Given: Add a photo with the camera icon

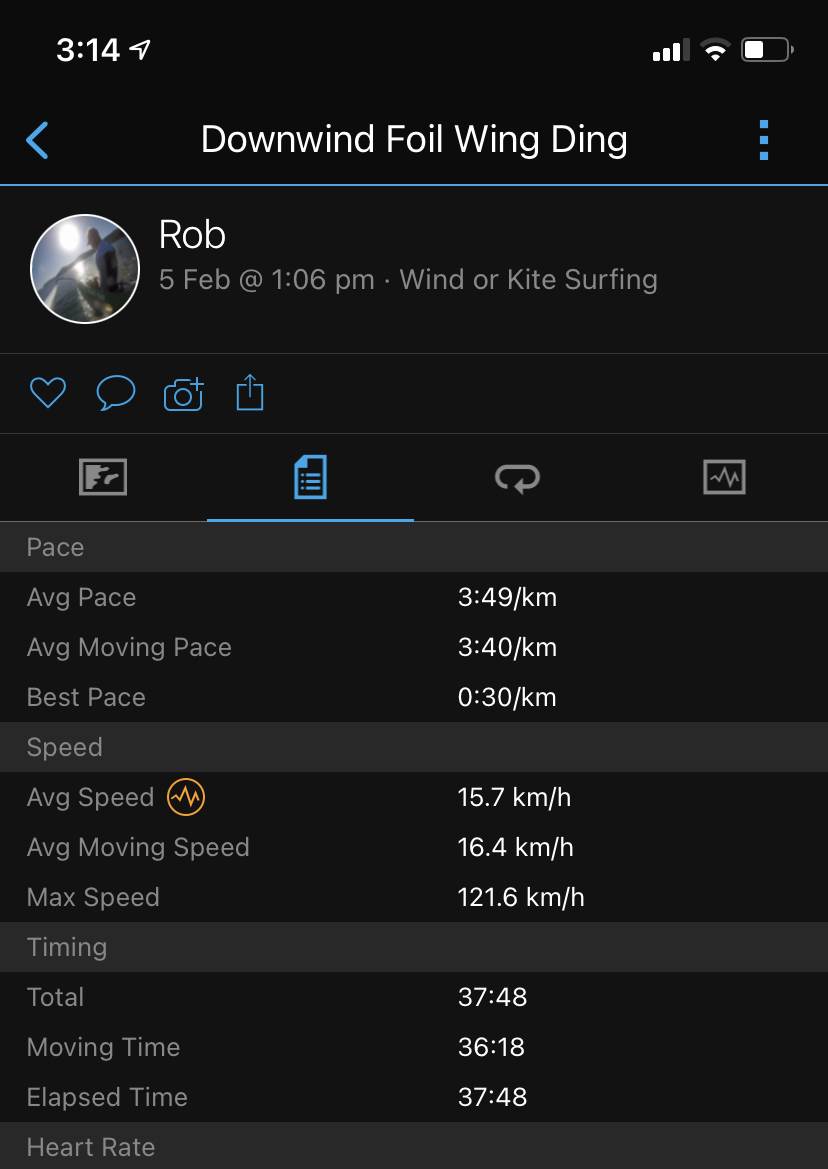Looking at the screenshot, I should (x=183, y=394).
